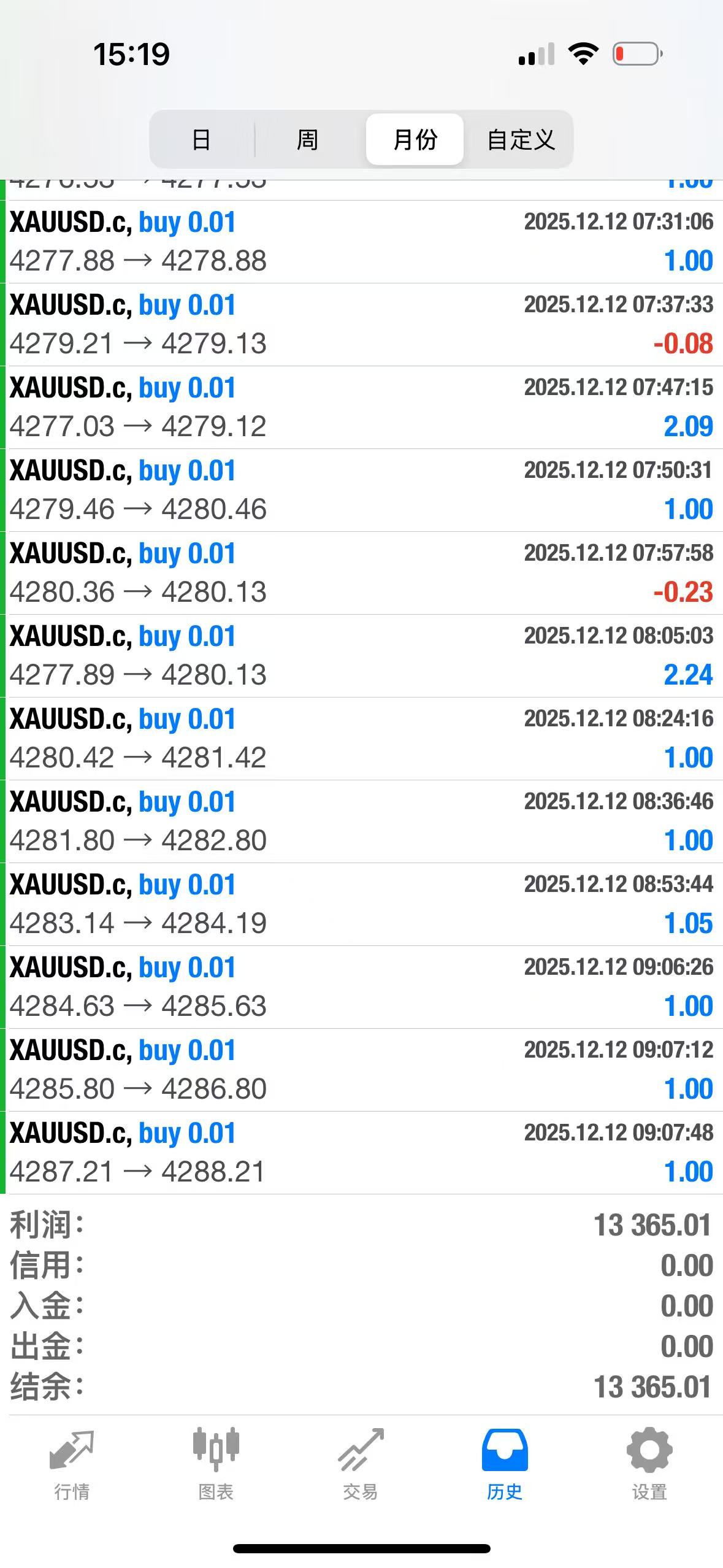Open the 自定义 custom date range
The width and height of the screenshot is (723, 1568).
(521, 140)
